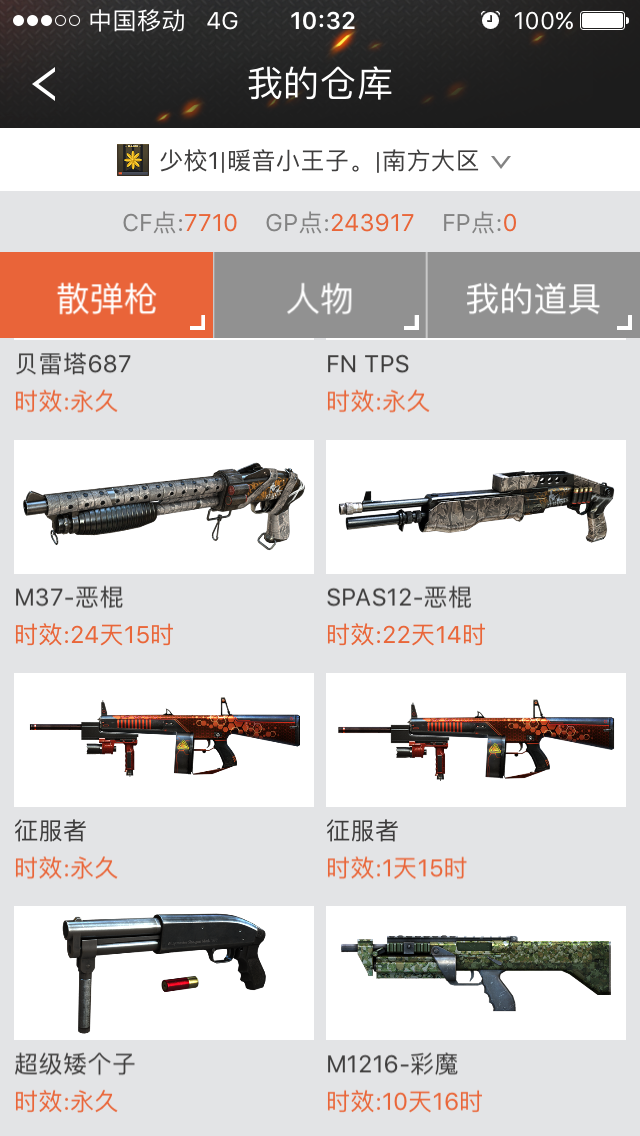This screenshot has width=640, height=1136.
Task: Expand the account and server selector dropdown
Action: point(320,160)
